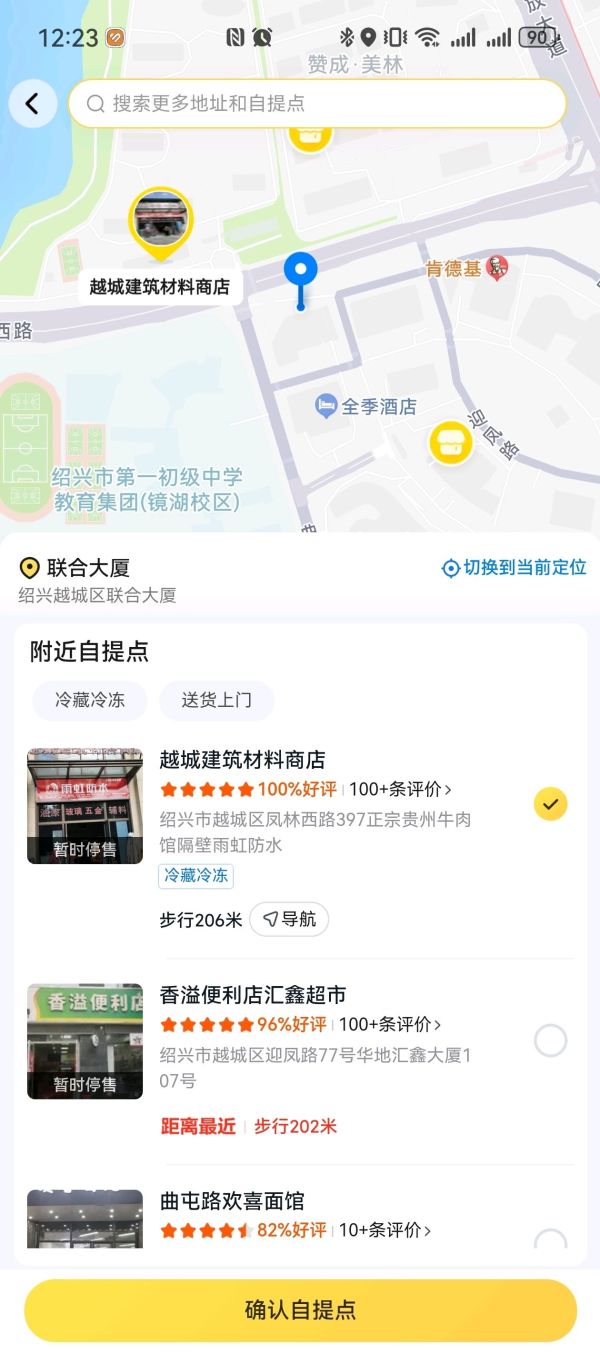Apply the 送货上门 filter chip
Screen dimensions: 600x1354
click(216, 700)
